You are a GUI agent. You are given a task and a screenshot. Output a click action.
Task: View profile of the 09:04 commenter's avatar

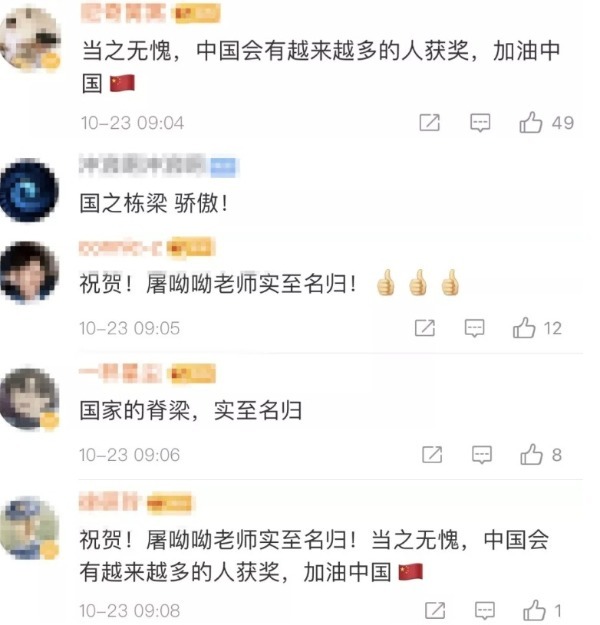point(29,40)
